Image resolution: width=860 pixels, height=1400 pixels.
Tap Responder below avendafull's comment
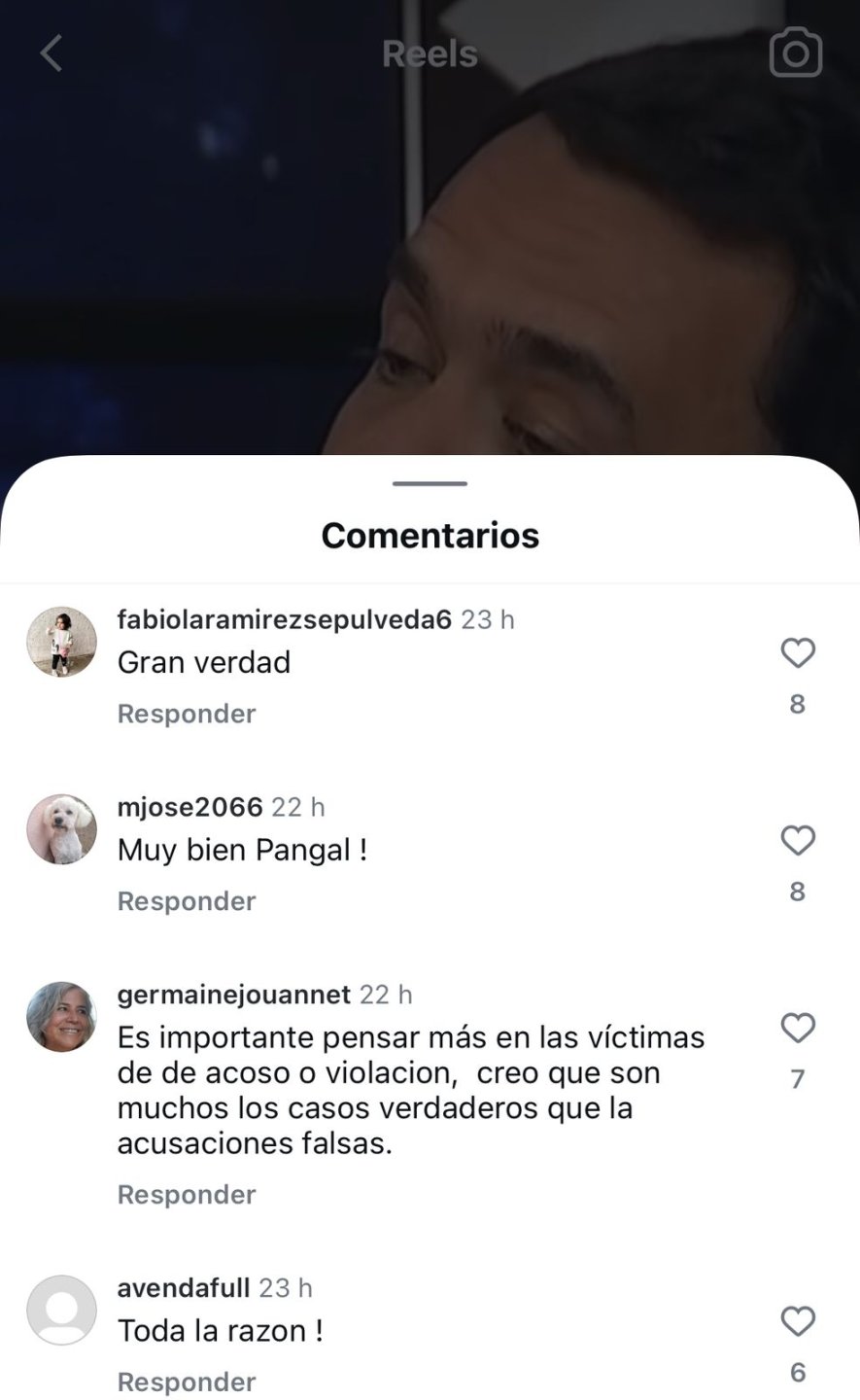click(x=187, y=1382)
